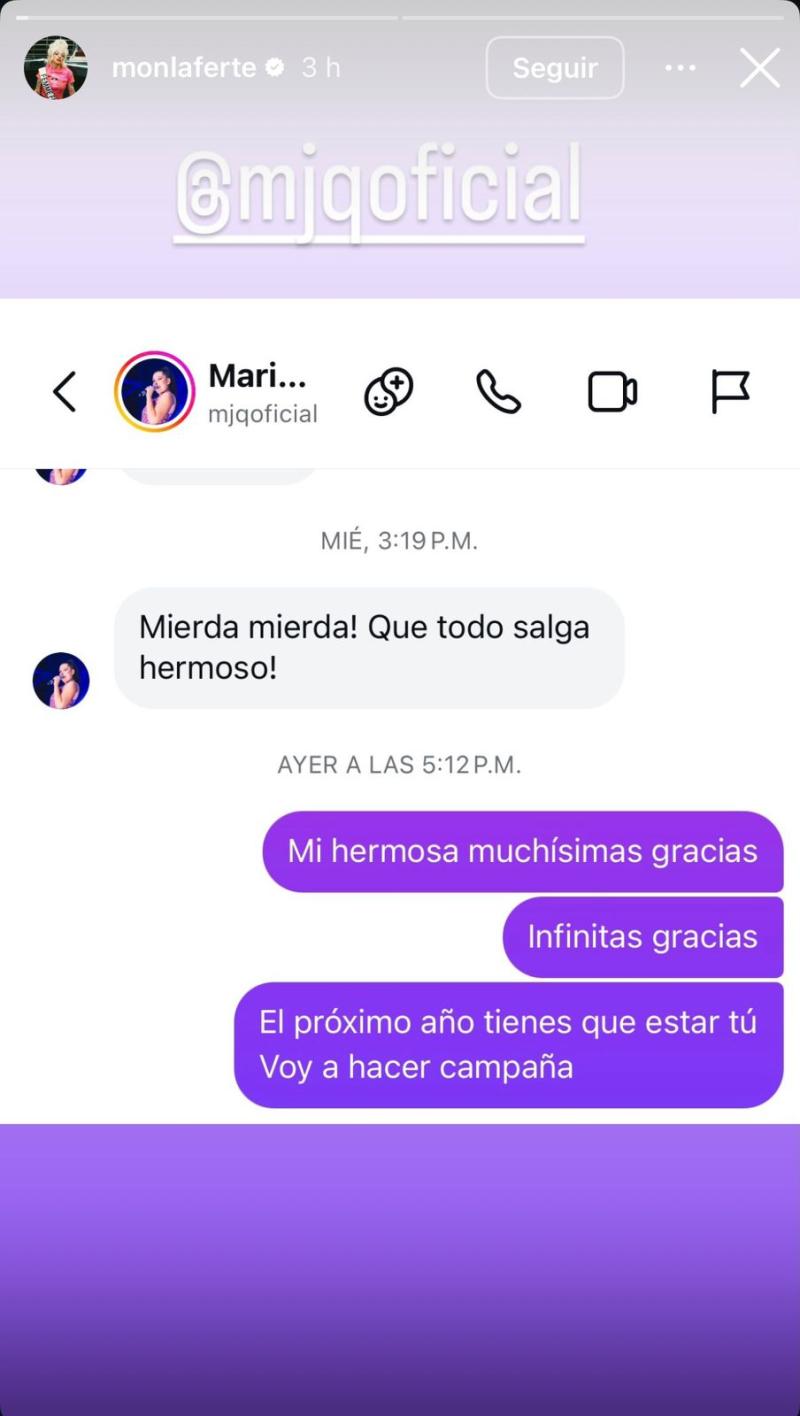Screen dimensions: 800x1416
Task: Open mjqoficial's profile avatar in the chat header
Action: point(153,392)
